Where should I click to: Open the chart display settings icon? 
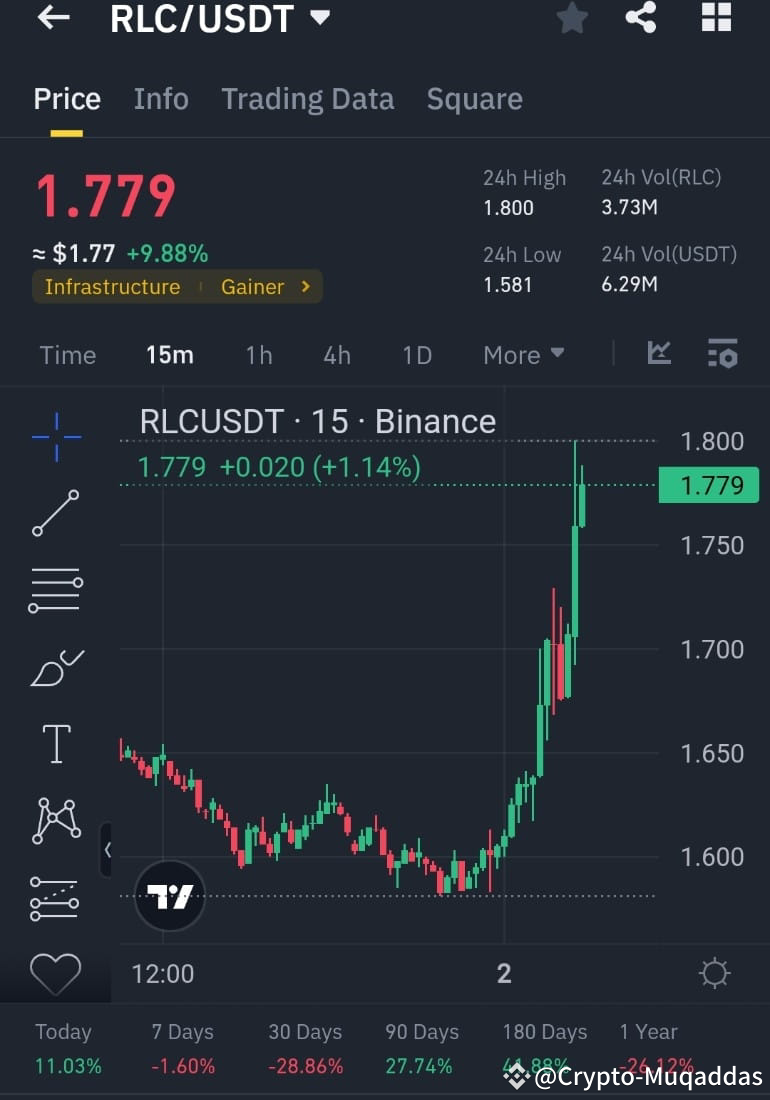coord(724,354)
